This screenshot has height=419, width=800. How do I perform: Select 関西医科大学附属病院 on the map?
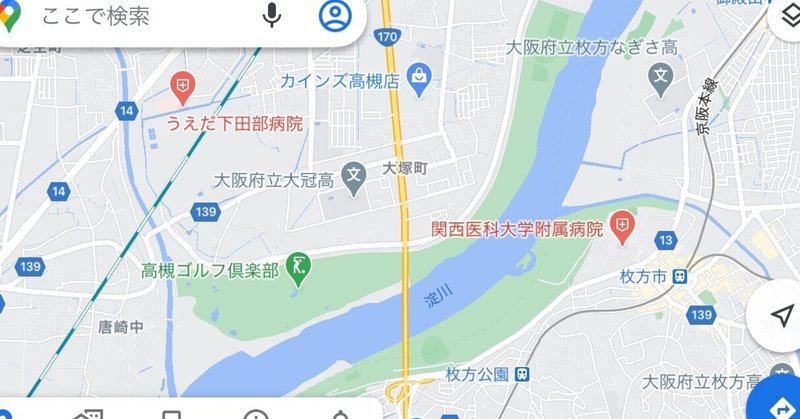click(x=621, y=229)
